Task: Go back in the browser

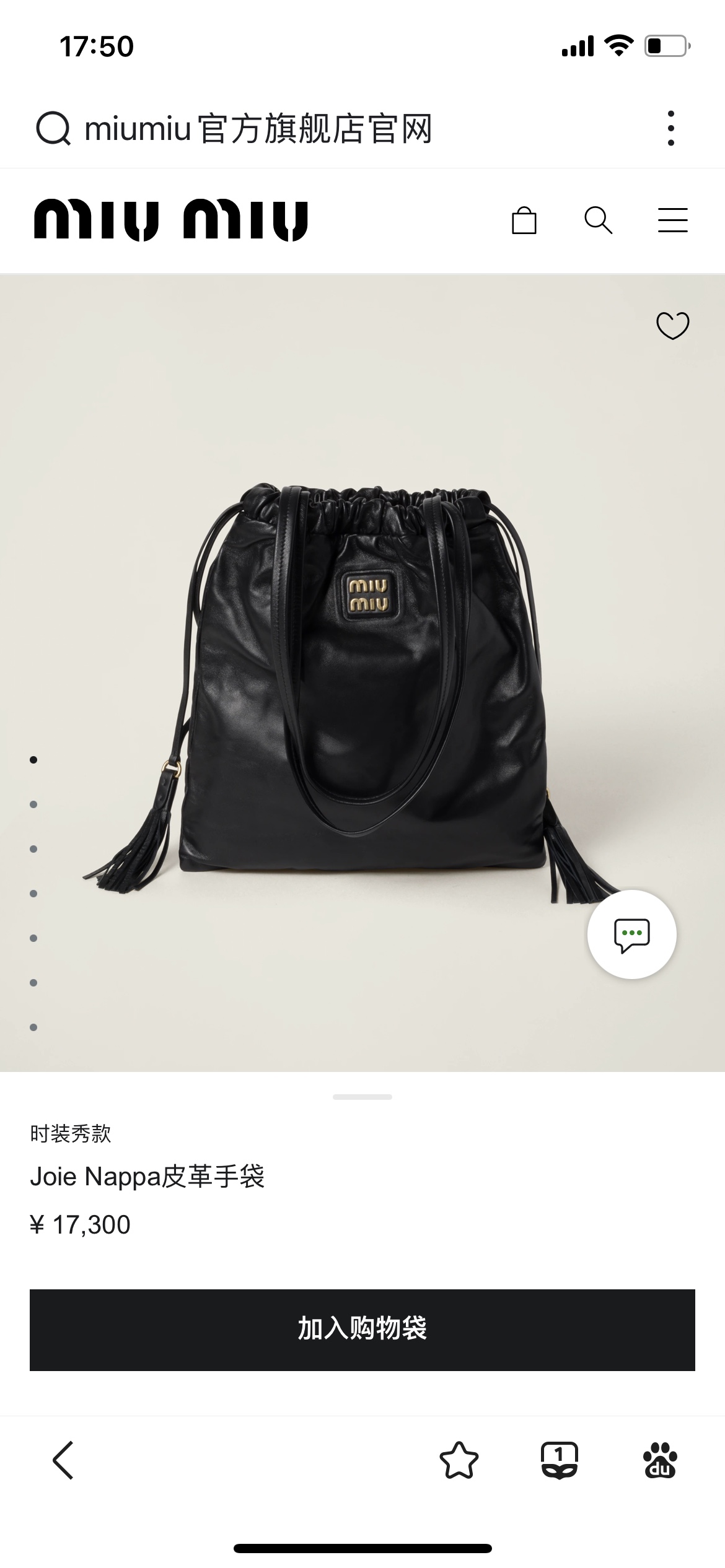Action: [63, 1460]
